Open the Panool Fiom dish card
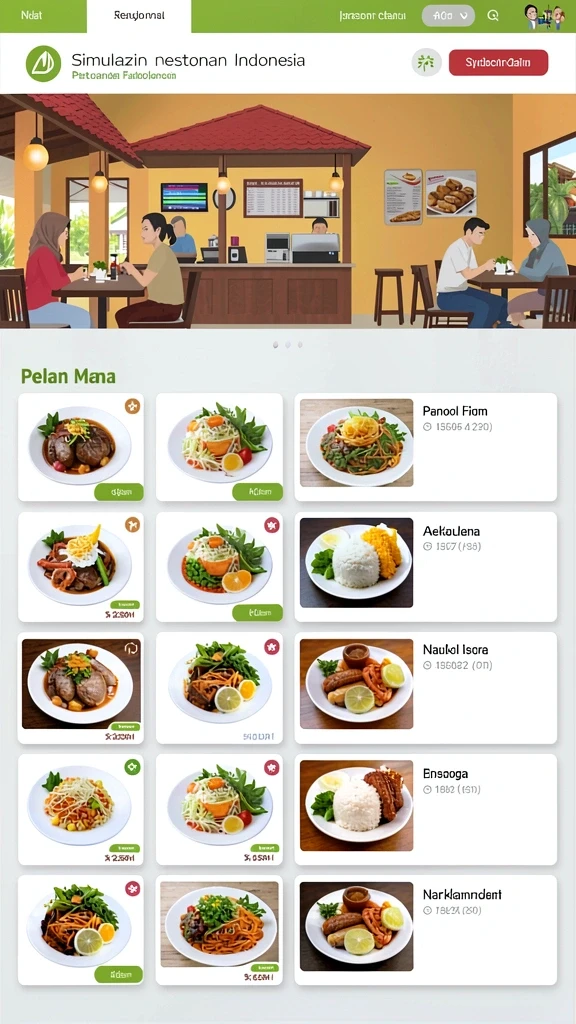Image resolution: width=576 pixels, height=1024 pixels. pyautogui.click(x=426, y=447)
